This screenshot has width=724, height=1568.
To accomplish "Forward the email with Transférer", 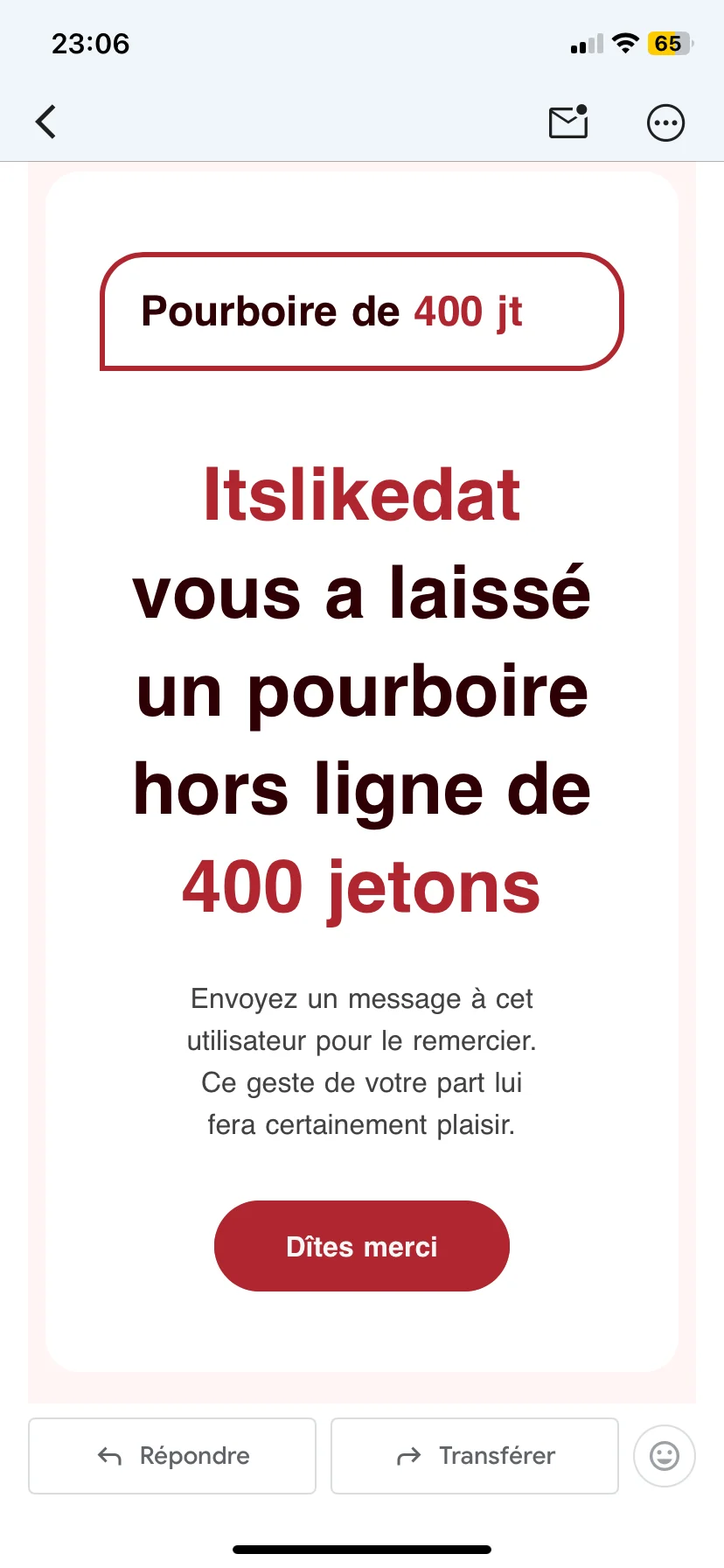I will [x=475, y=1456].
